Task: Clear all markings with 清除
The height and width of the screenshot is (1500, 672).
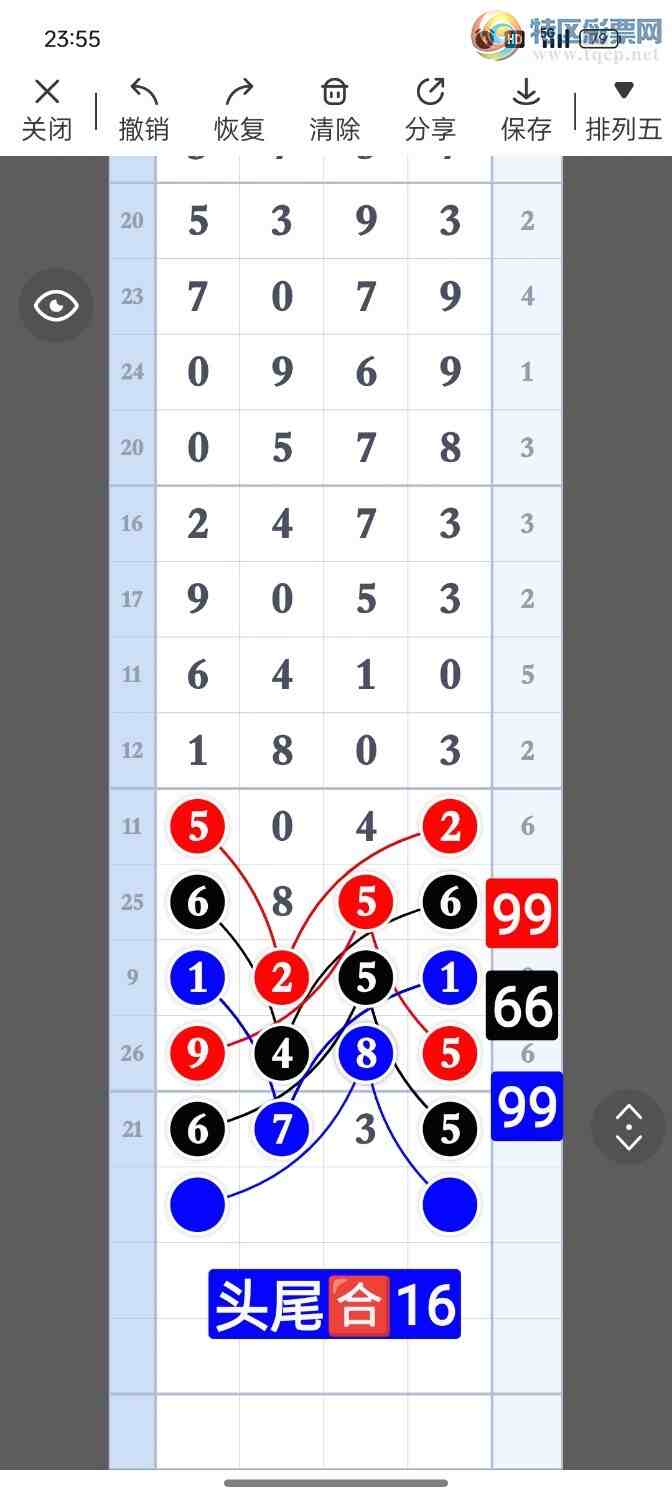Action: click(334, 110)
